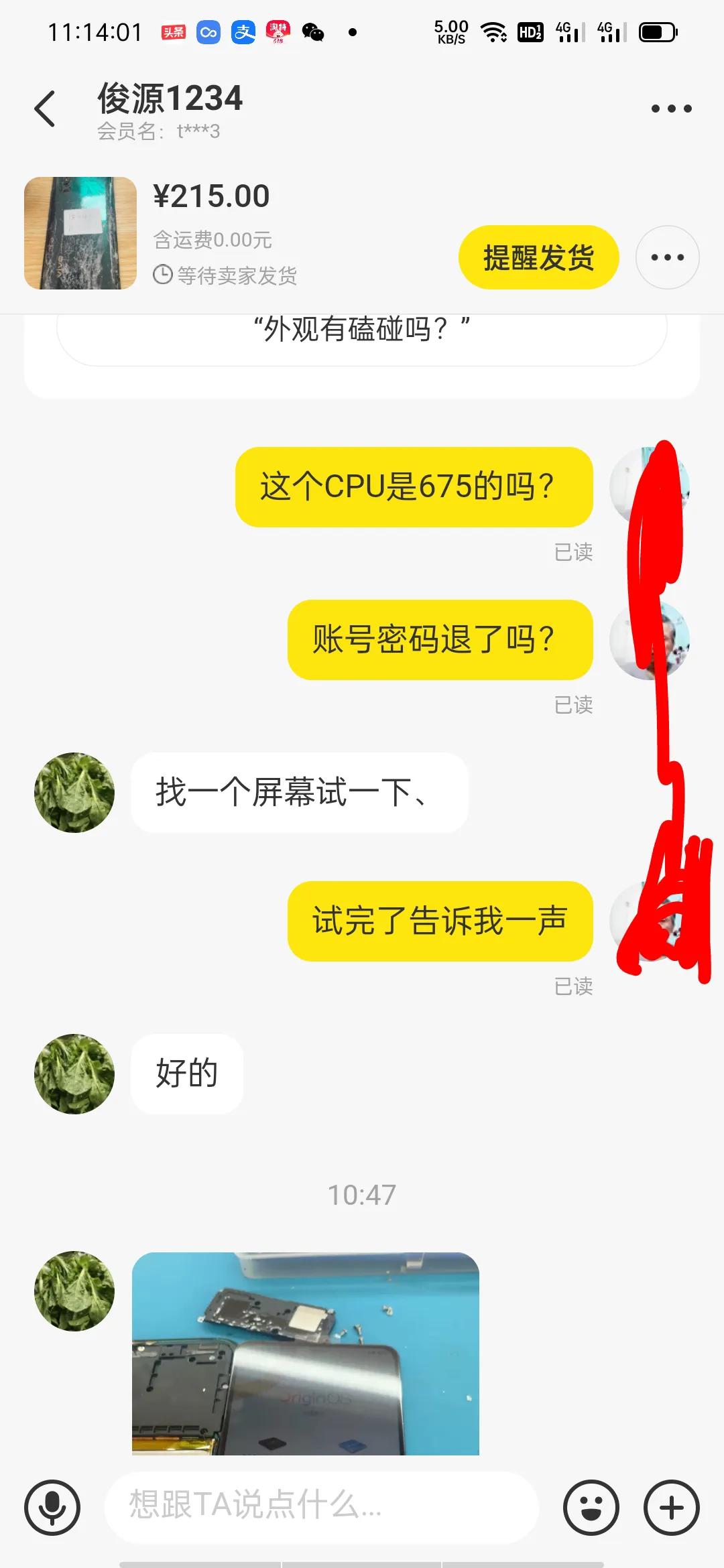
Task: Open the order options via the circular three-dot button
Action: [x=667, y=257]
